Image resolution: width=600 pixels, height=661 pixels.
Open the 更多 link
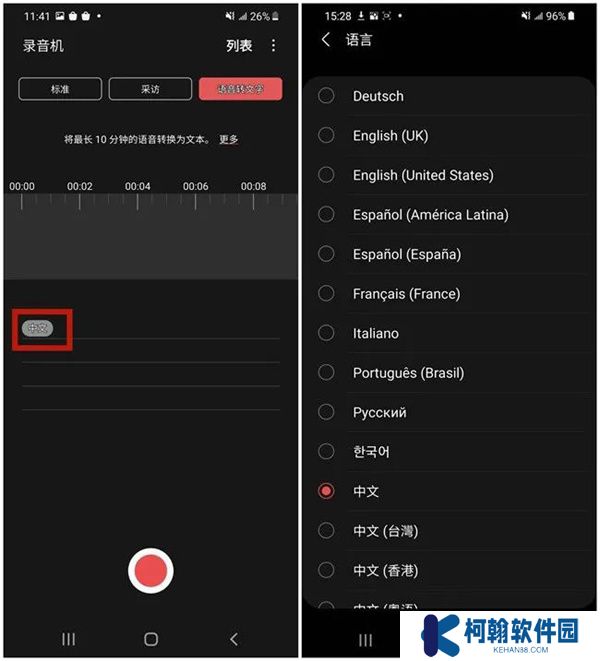point(229,140)
